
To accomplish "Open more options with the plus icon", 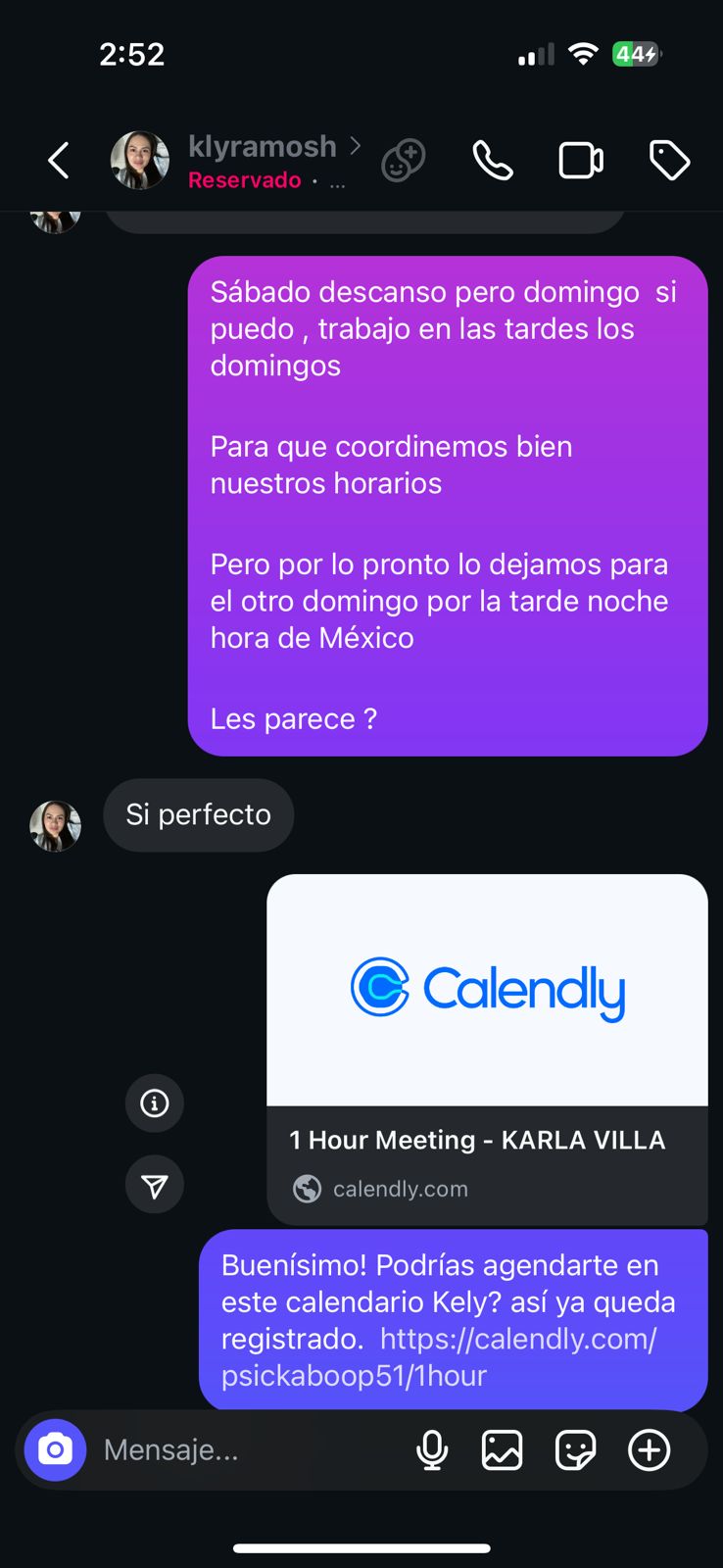I will (x=649, y=1449).
